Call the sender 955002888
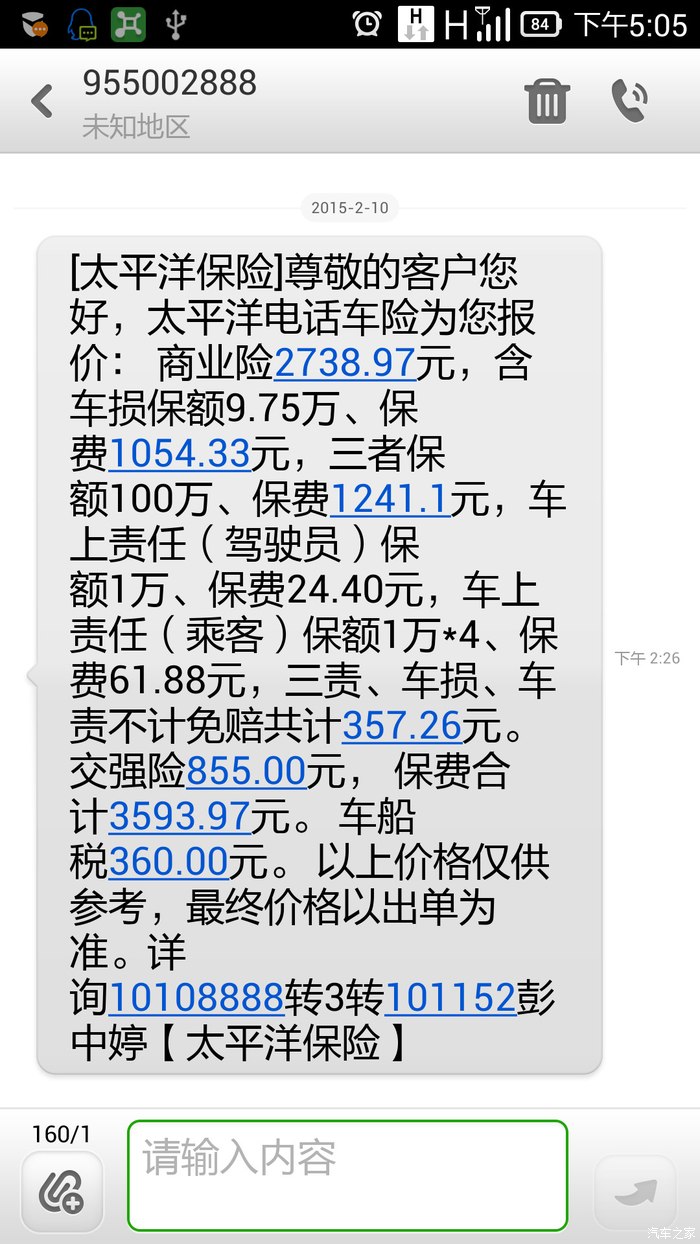Screen dimensions: 700x1244 click(x=630, y=101)
